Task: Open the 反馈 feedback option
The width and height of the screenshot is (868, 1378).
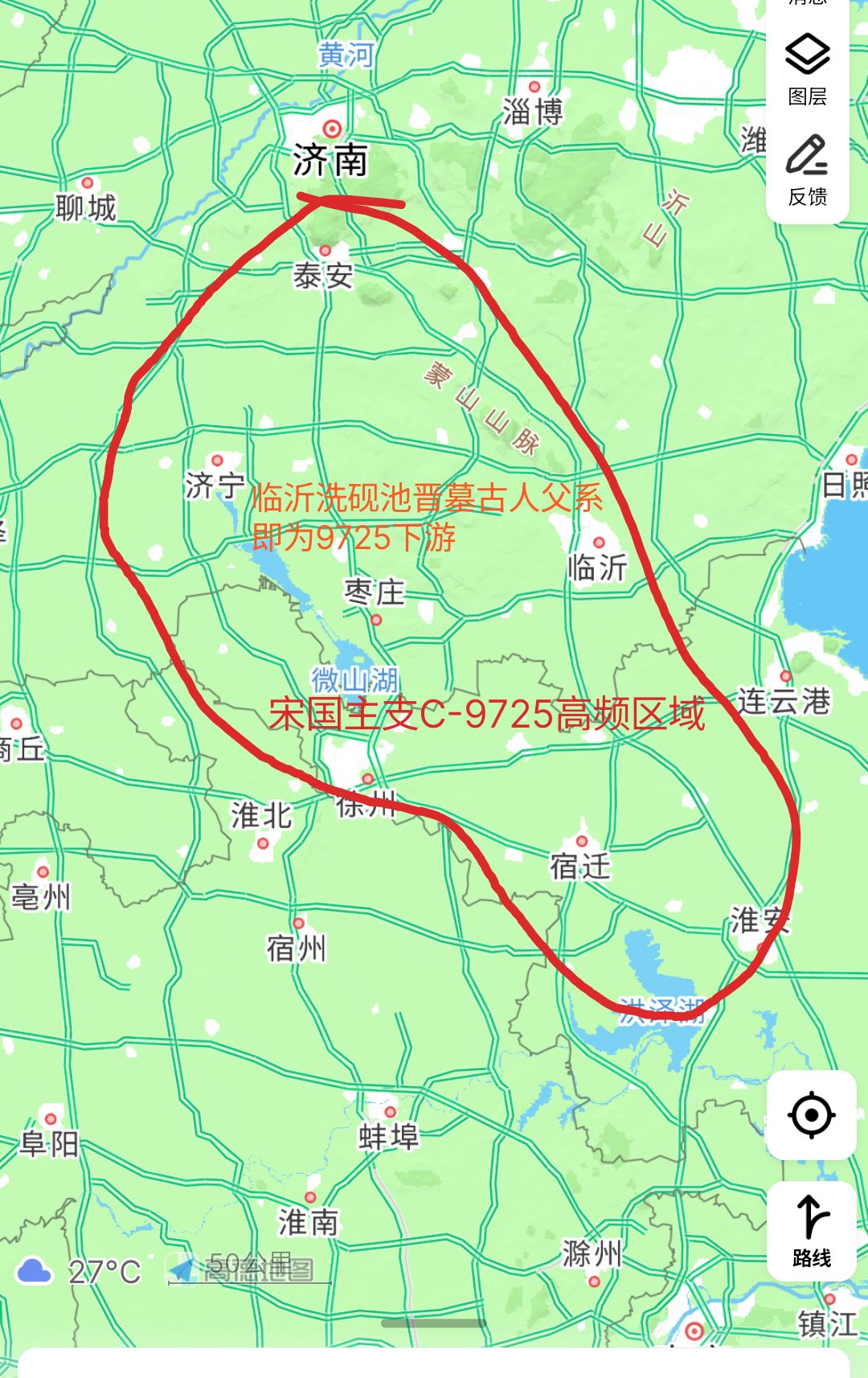Action: pos(807,170)
